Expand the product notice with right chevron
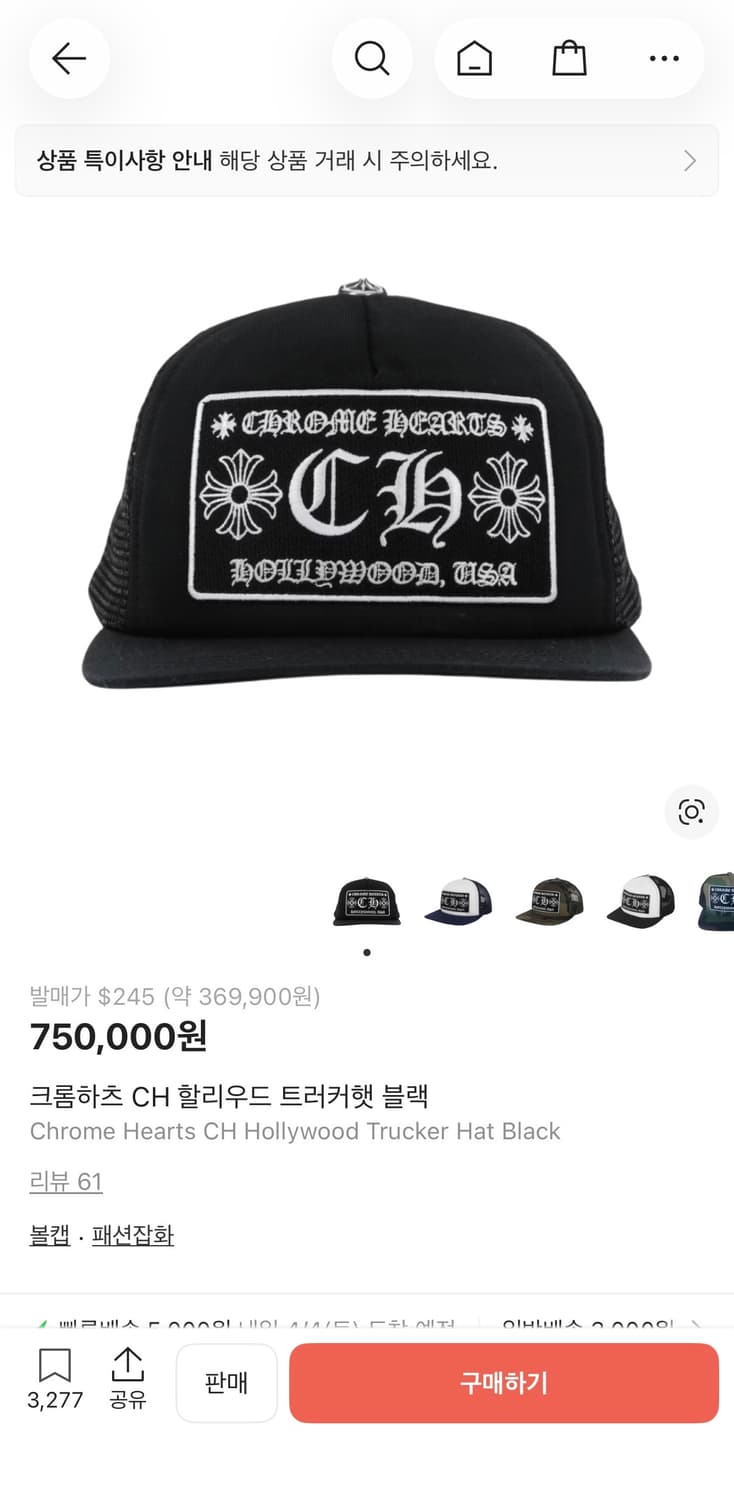734x1500 pixels. click(x=689, y=160)
